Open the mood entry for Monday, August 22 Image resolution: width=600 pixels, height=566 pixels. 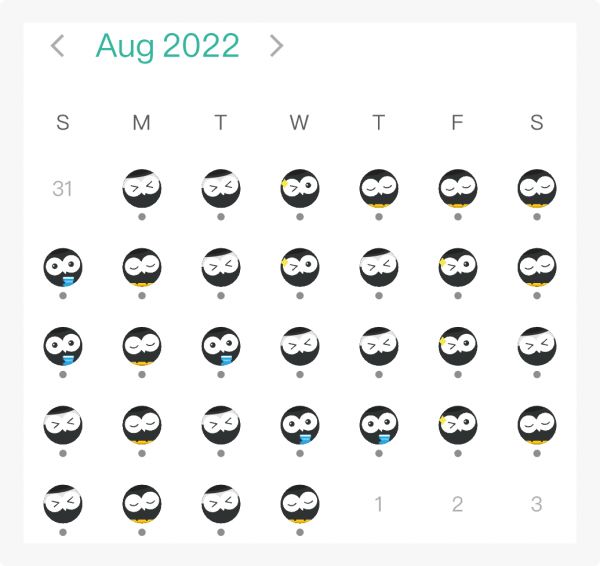point(141,425)
